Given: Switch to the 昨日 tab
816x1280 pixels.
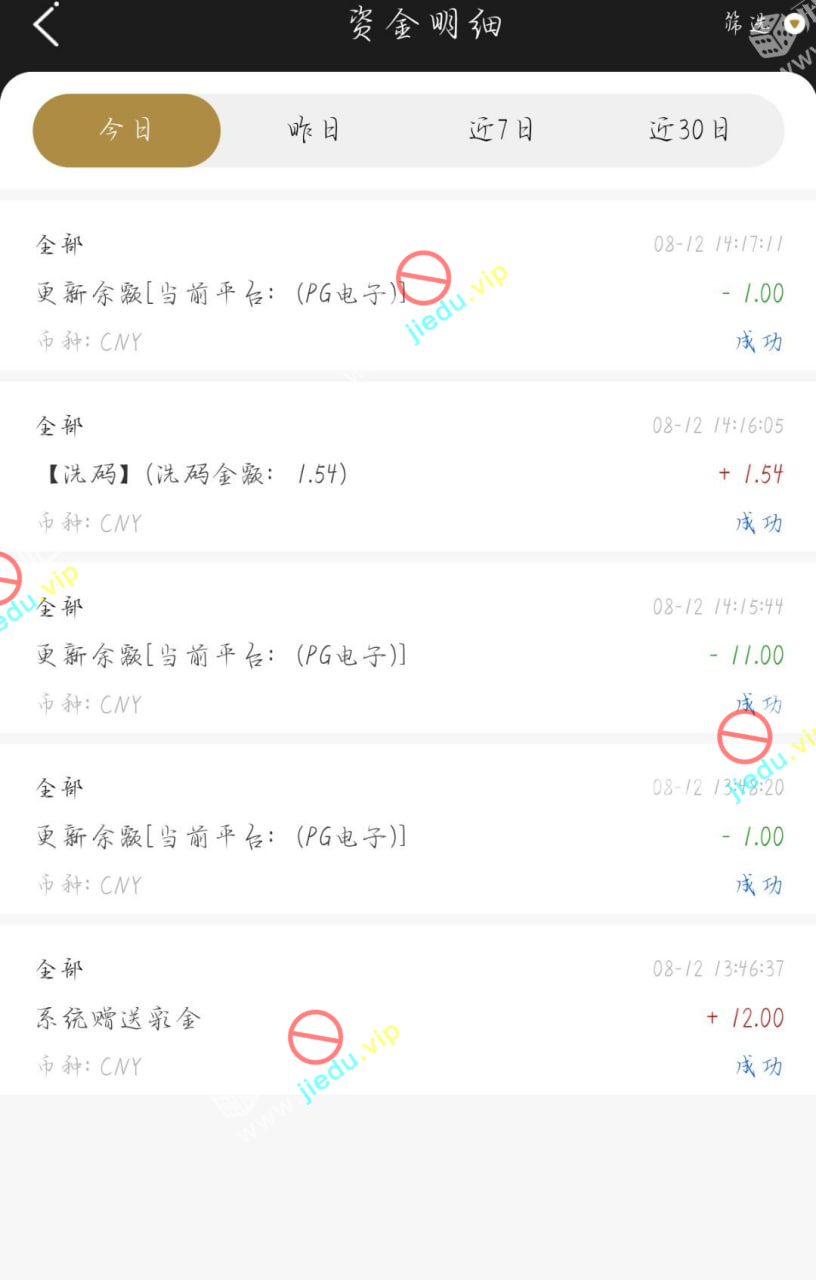Looking at the screenshot, I should coord(314,130).
